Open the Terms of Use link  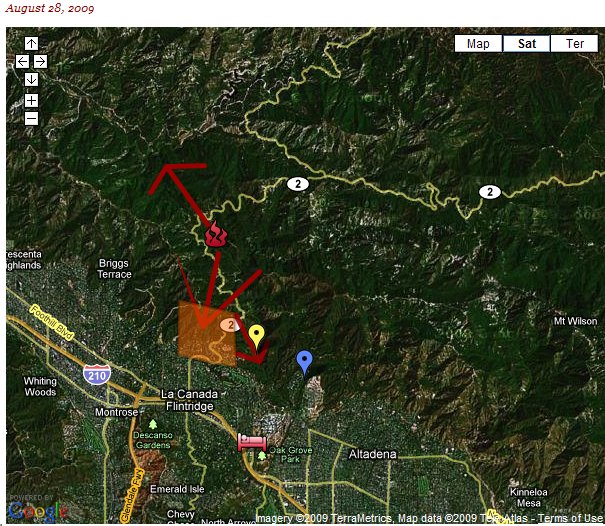(x=573, y=518)
